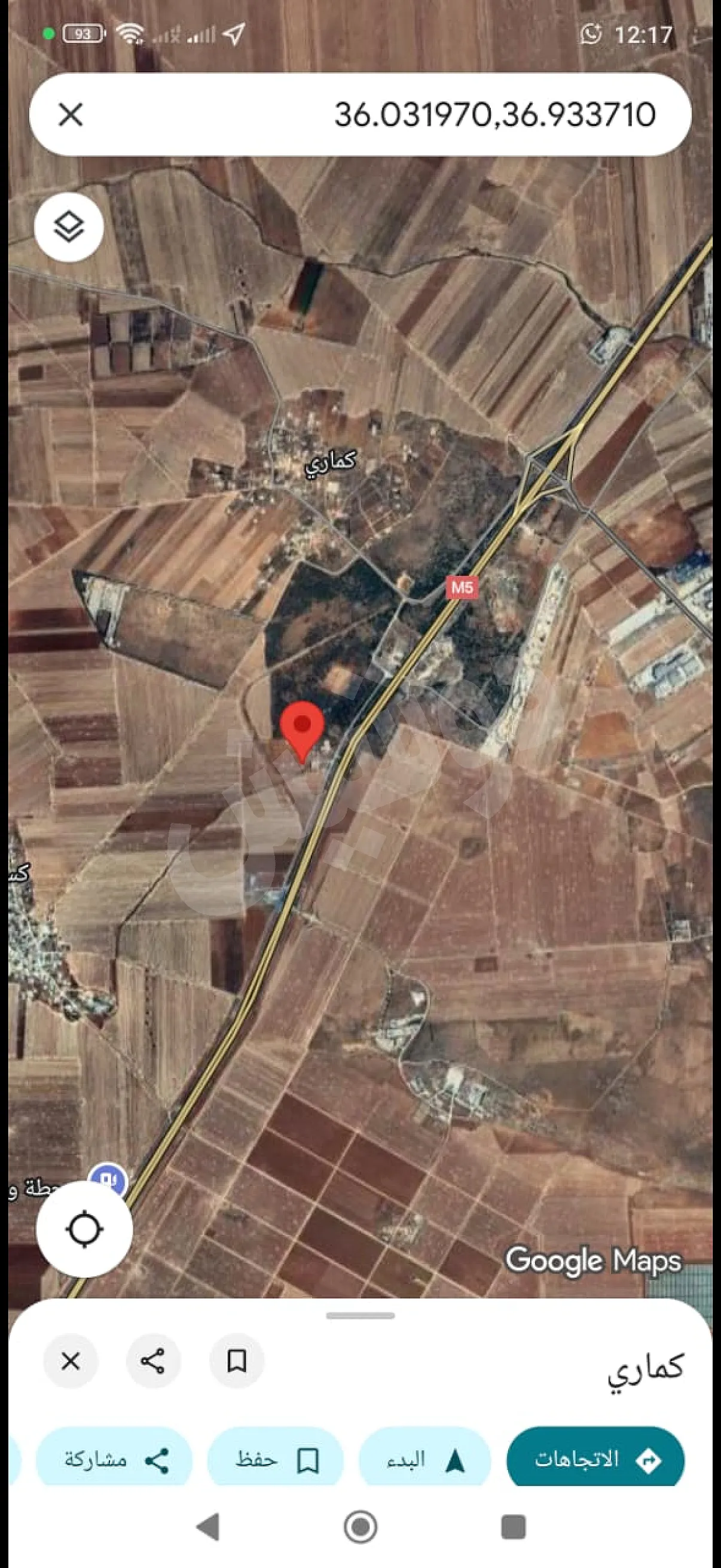721x1568 pixels.
Task: Open the map layers selector
Action: 69,228
